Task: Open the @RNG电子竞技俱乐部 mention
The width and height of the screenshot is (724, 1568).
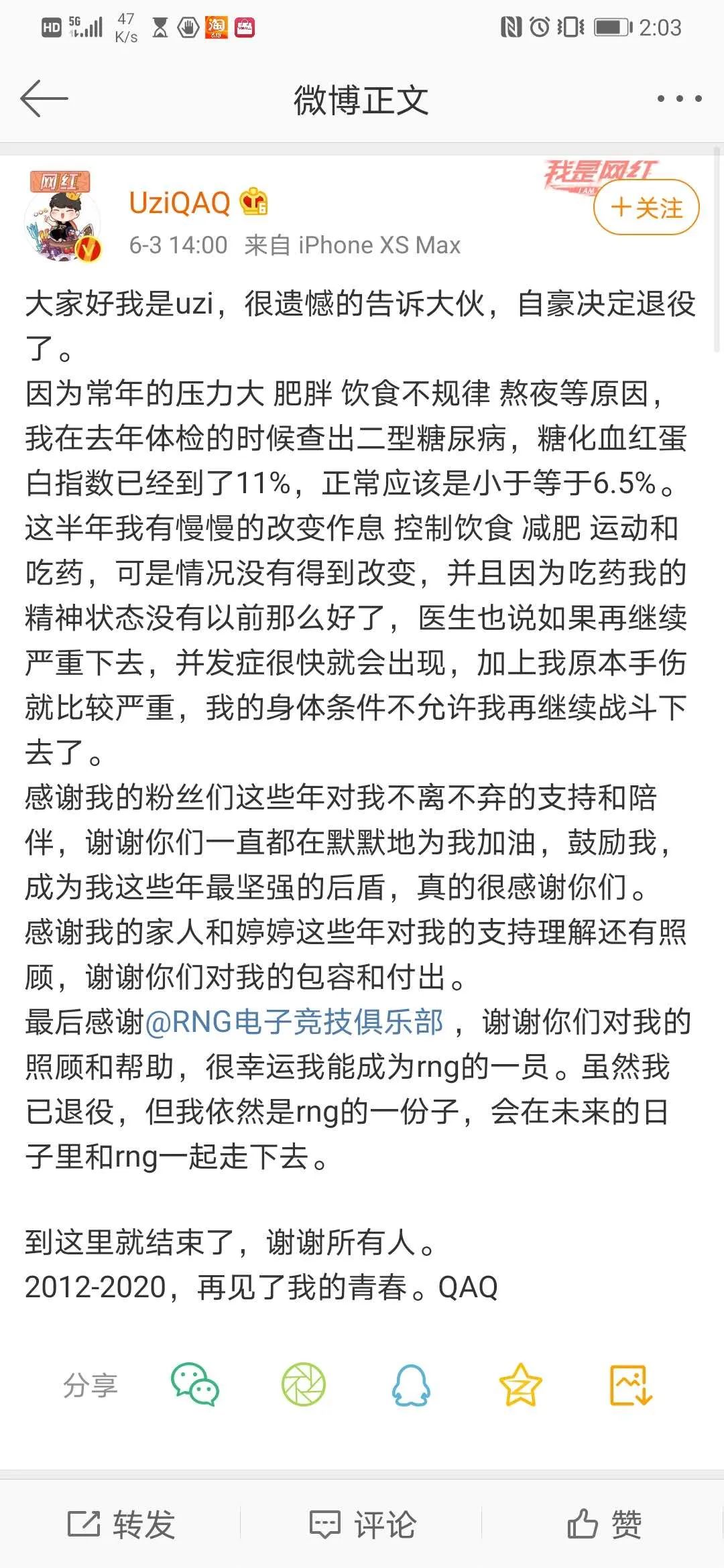Action: [x=294, y=1022]
